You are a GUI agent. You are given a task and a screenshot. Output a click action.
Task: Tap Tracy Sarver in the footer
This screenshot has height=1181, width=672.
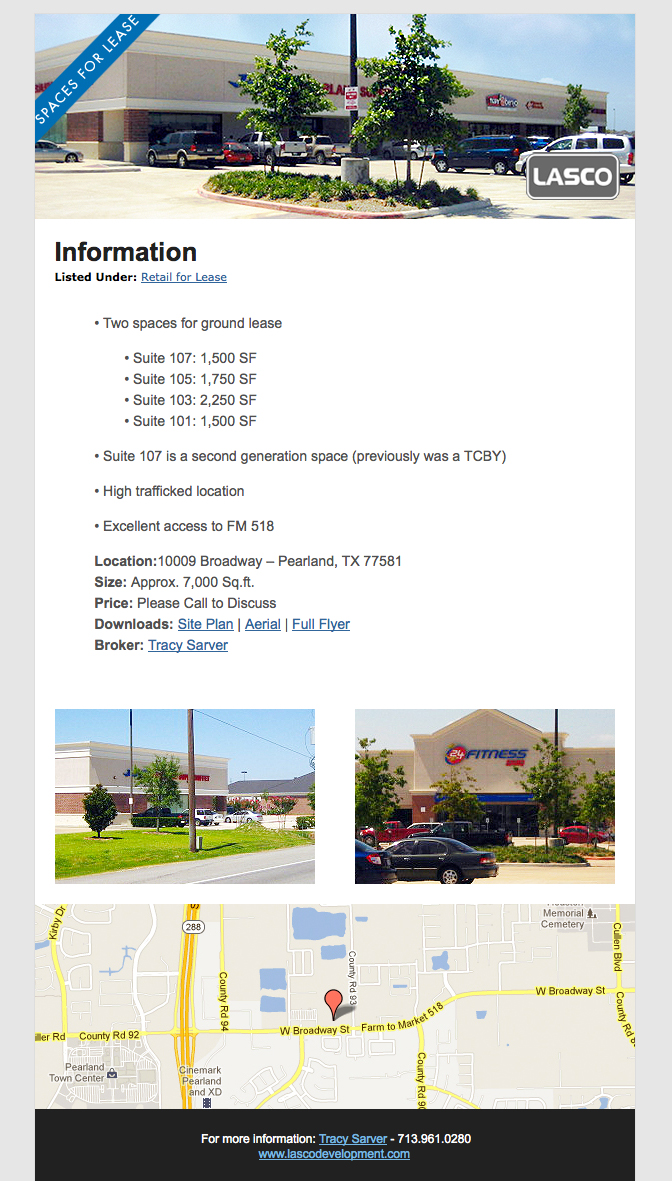click(x=352, y=1138)
